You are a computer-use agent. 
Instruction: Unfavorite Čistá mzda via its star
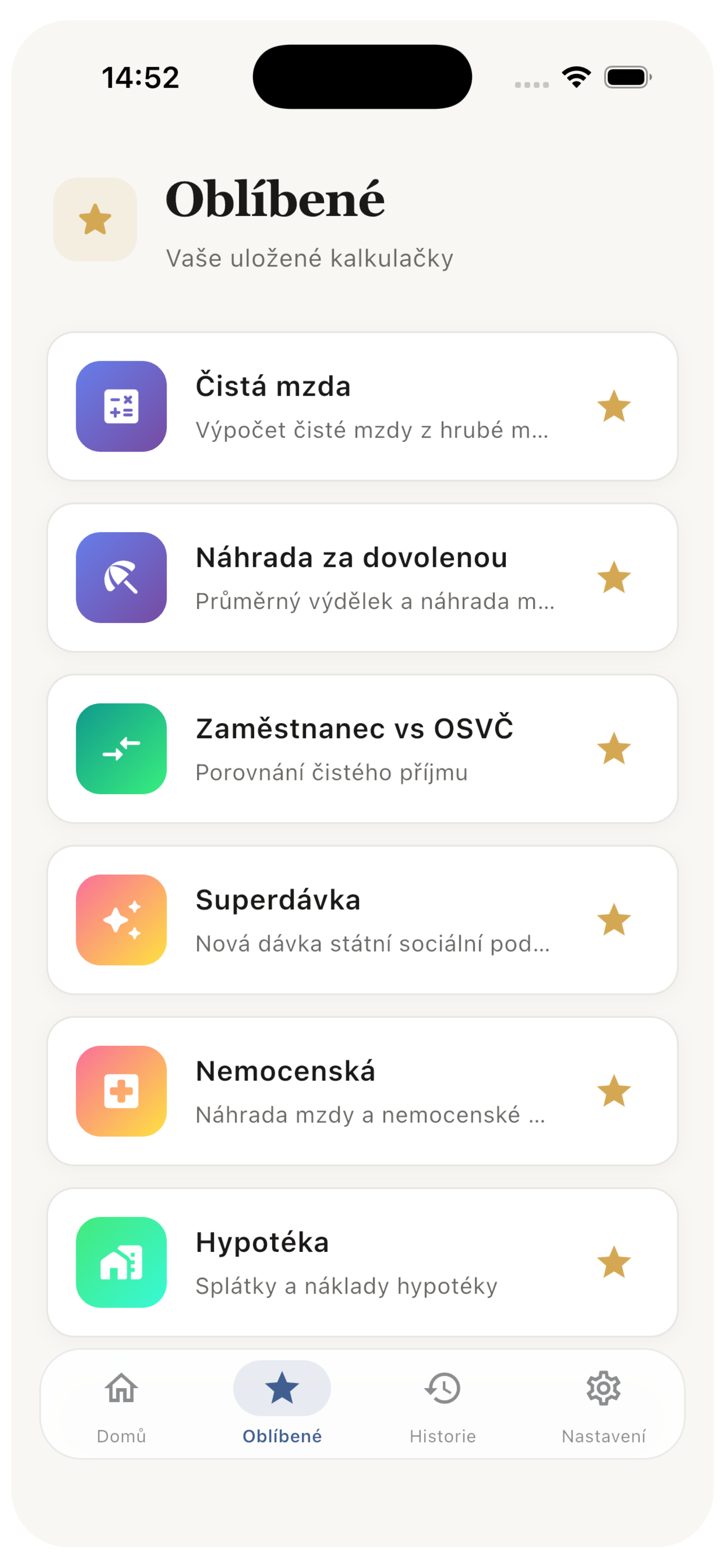pos(615,406)
